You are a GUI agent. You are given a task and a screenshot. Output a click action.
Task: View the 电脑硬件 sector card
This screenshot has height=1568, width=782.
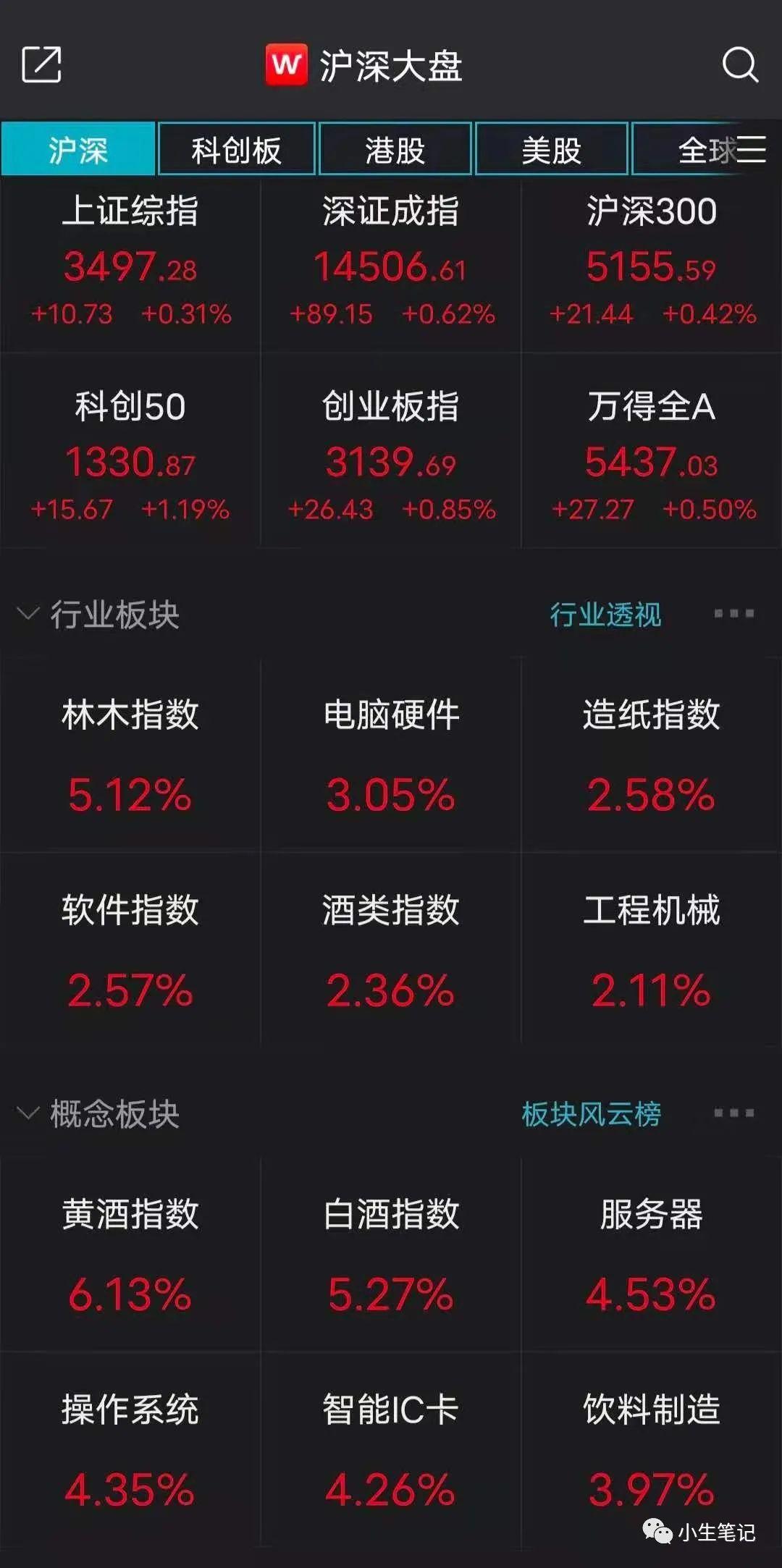[x=391, y=754]
